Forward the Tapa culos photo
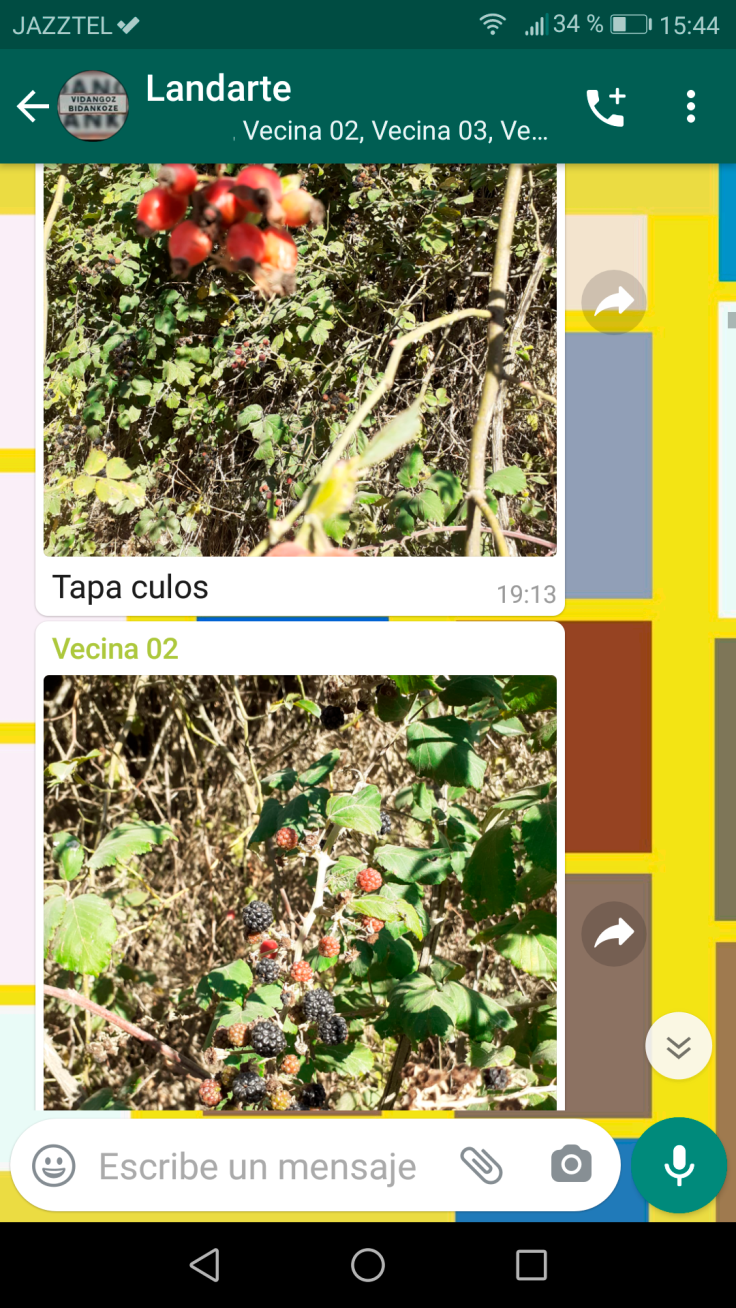Screen dimensions: 736x1308 click(613, 301)
